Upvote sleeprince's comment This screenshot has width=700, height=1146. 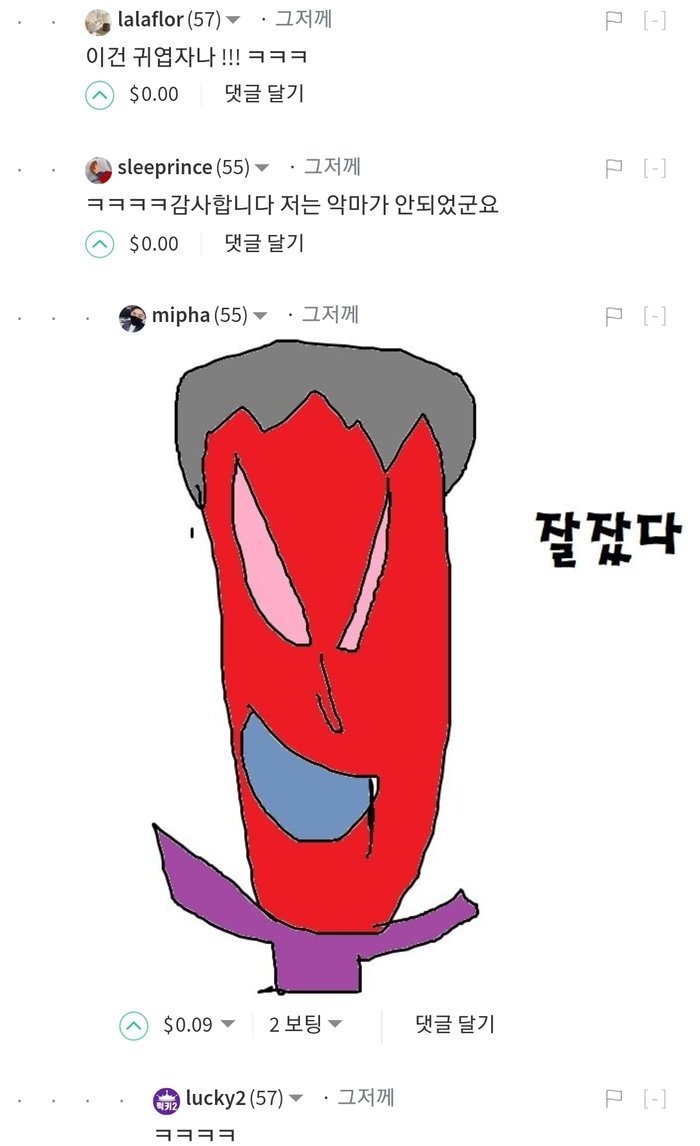point(99,244)
